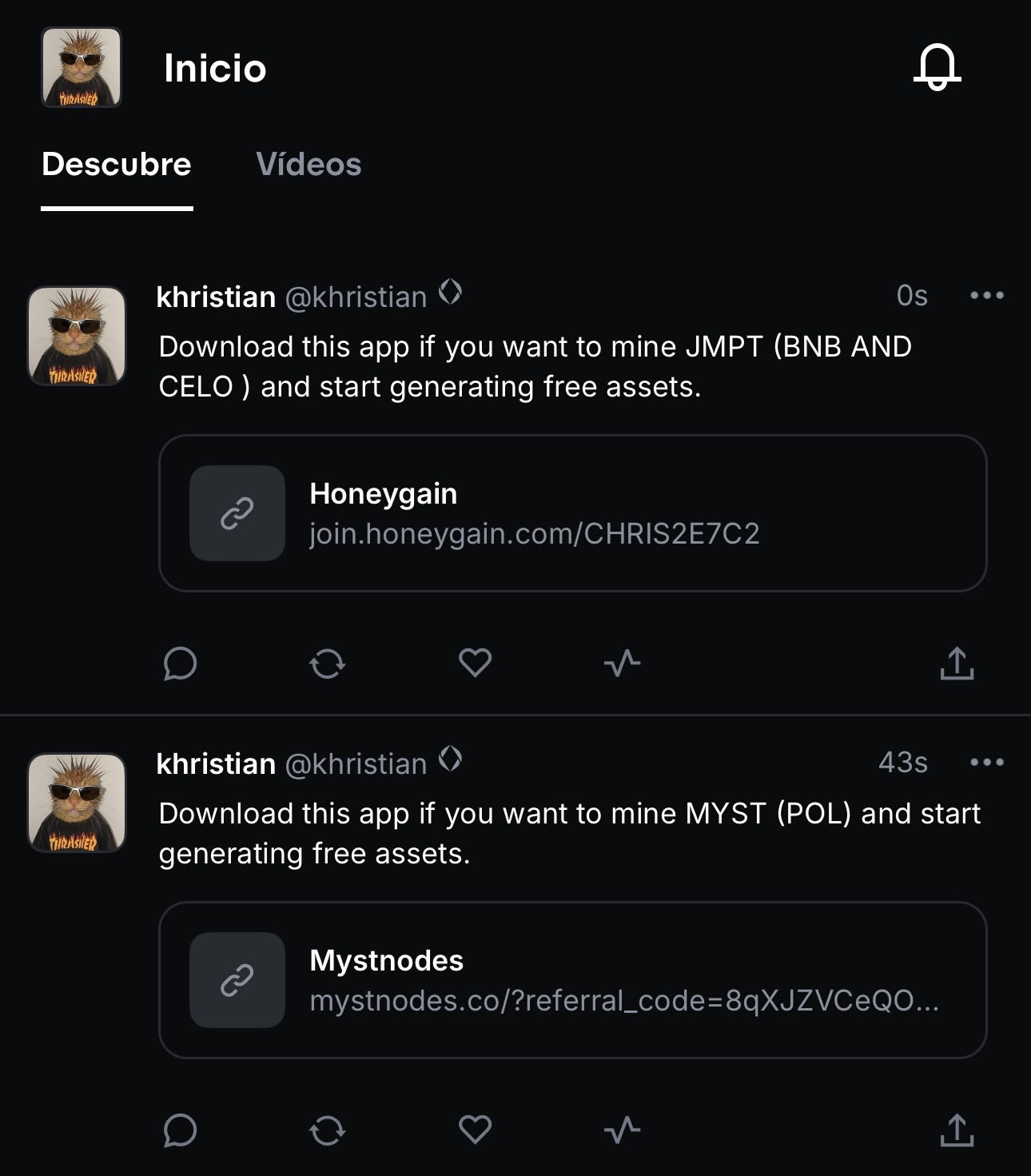
Task: View activity stats for the Honeygain post
Action: click(x=623, y=663)
